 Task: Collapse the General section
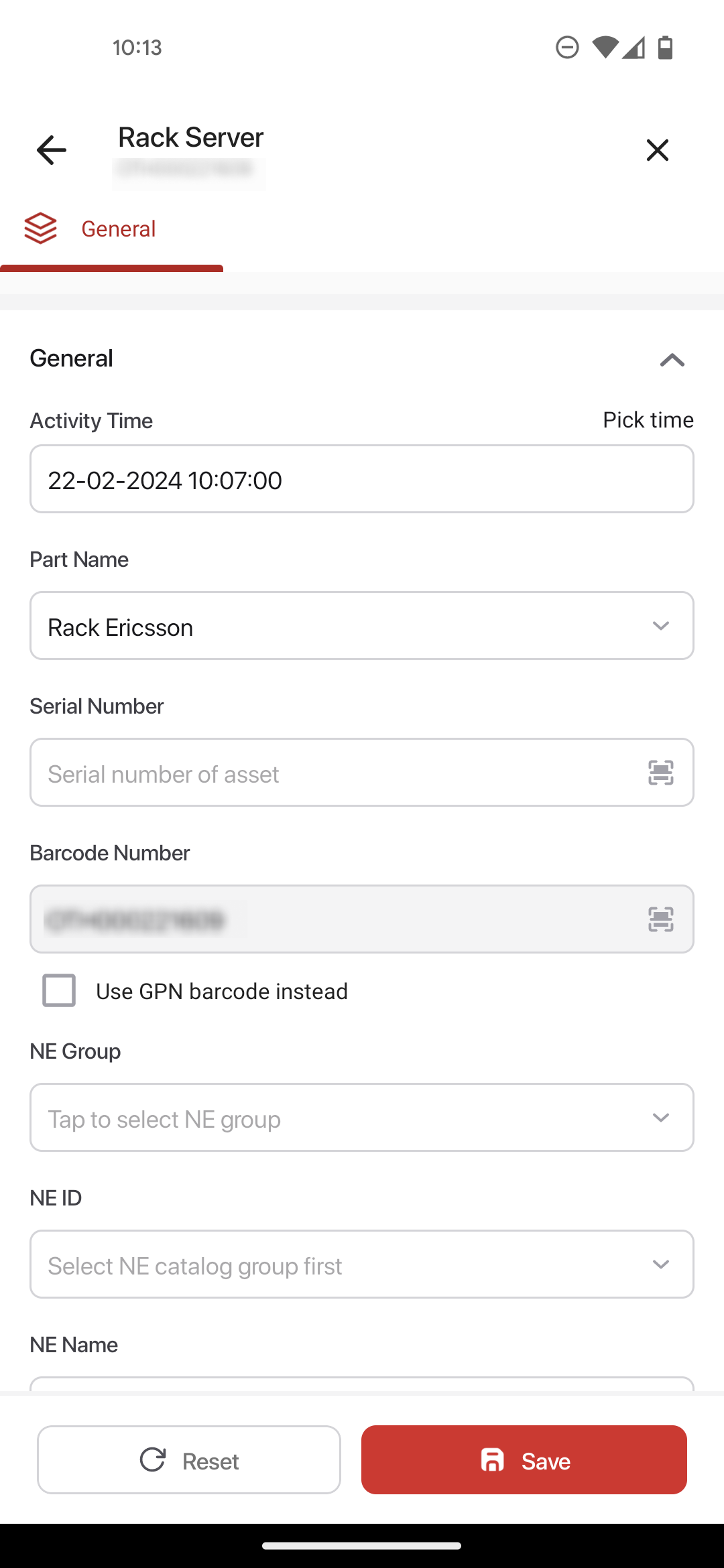pos(672,360)
